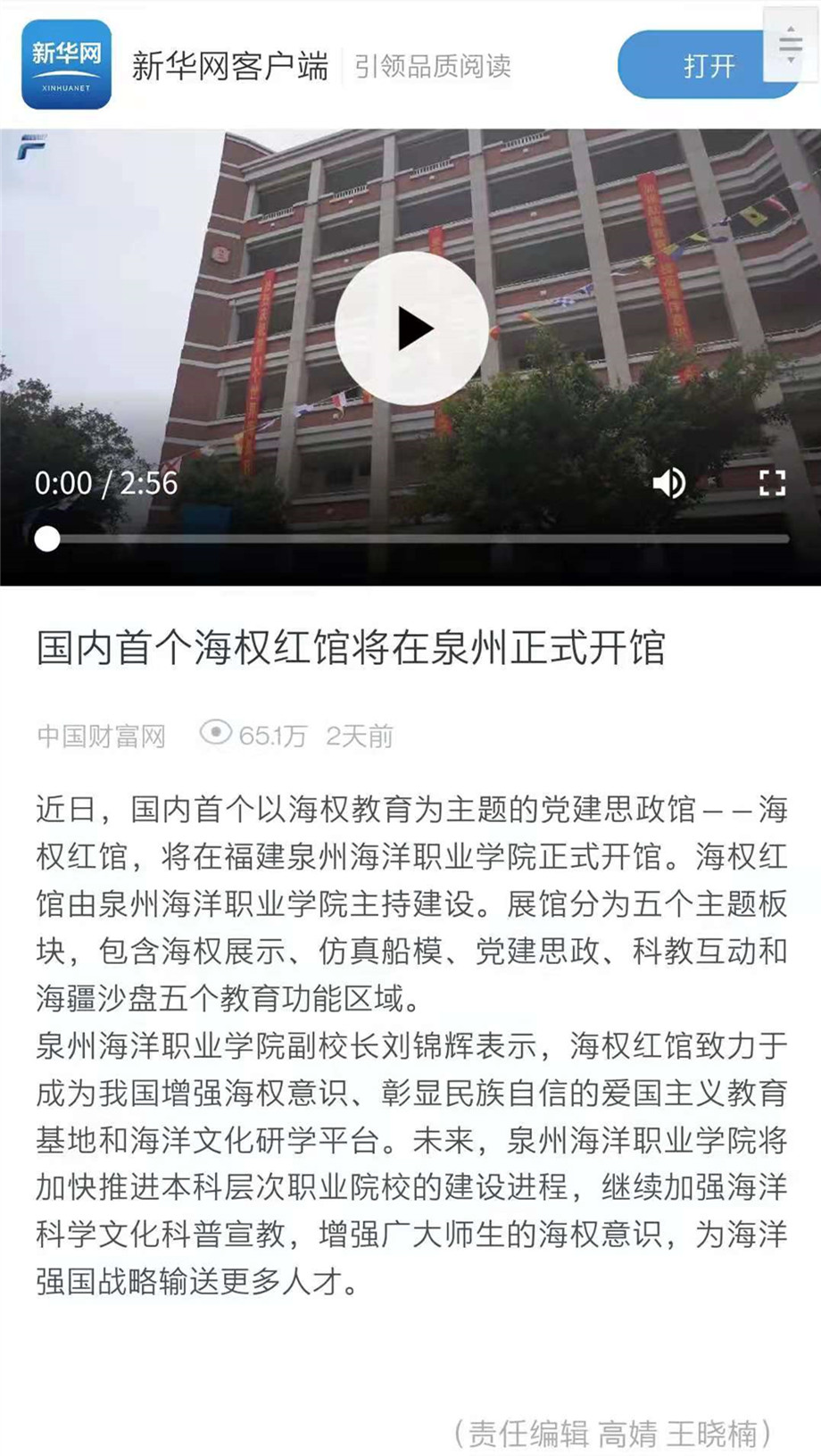The height and width of the screenshot is (1456, 821).
Task: Open the 新华网 app icon
Action: [67, 64]
